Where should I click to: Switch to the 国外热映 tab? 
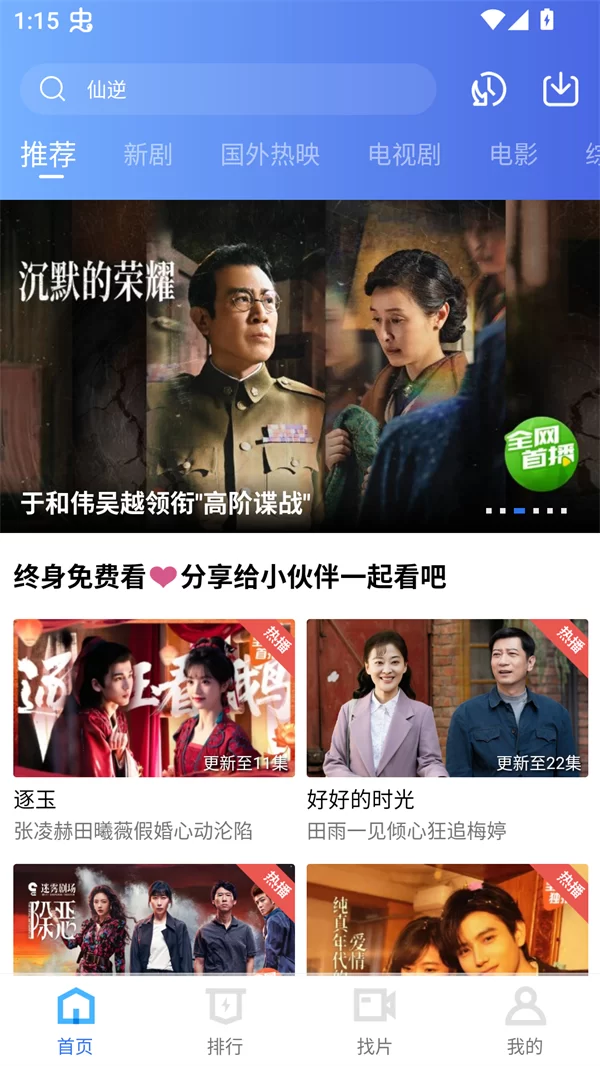point(270,154)
